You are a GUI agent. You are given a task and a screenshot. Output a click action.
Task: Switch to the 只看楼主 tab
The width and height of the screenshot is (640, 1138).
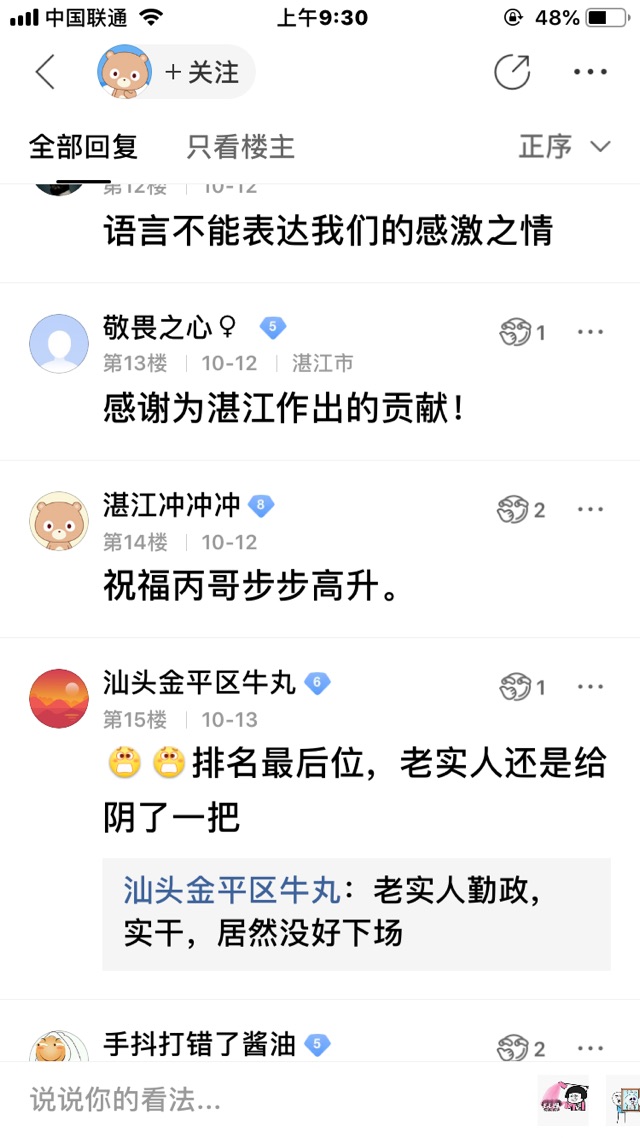coord(240,147)
